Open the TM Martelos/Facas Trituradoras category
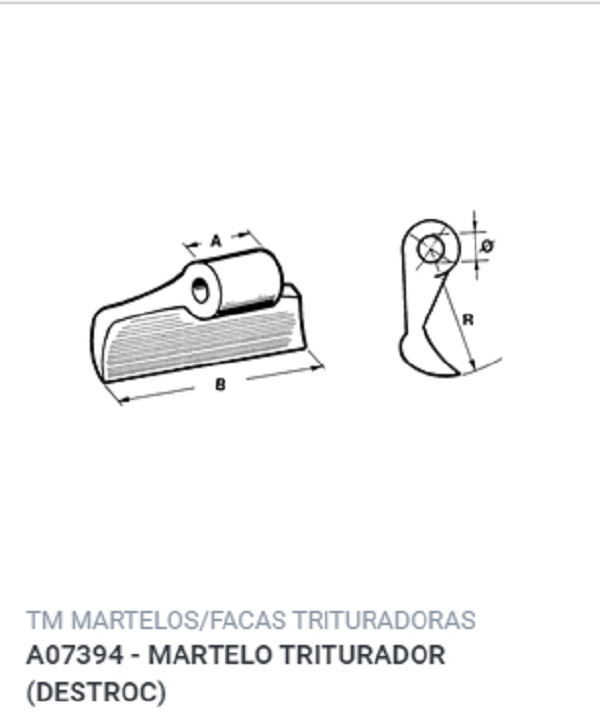 (x=250, y=620)
